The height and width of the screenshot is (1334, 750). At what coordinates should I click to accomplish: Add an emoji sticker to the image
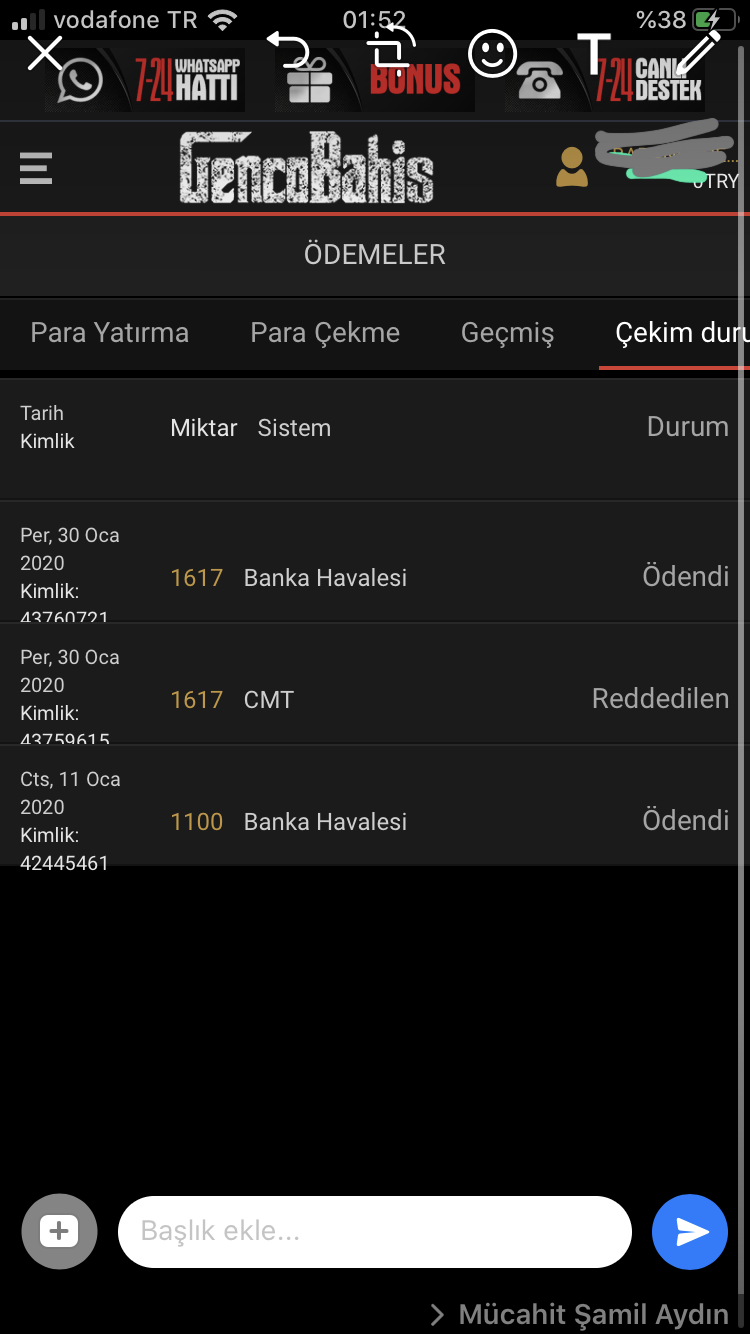click(493, 52)
